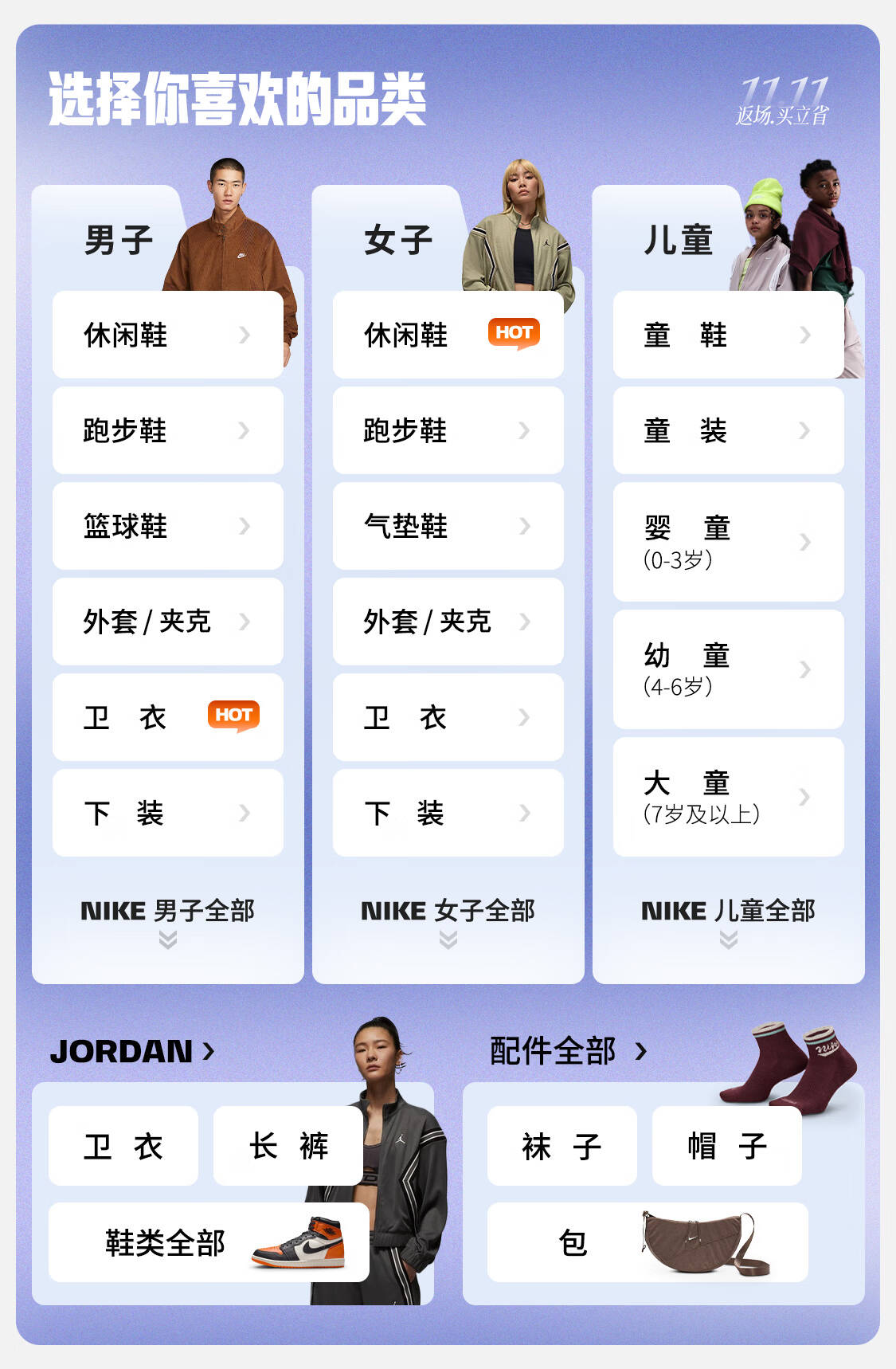Select 袜子 in accessories

[561, 1146]
